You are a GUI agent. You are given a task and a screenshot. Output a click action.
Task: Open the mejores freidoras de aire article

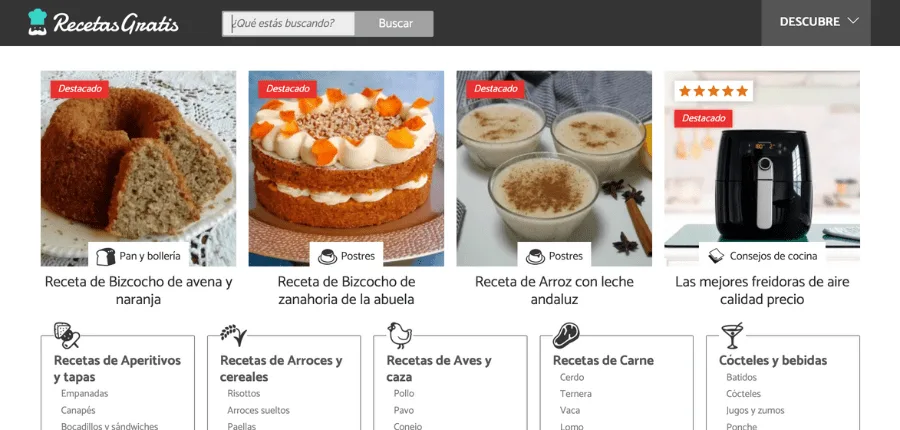point(762,290)
